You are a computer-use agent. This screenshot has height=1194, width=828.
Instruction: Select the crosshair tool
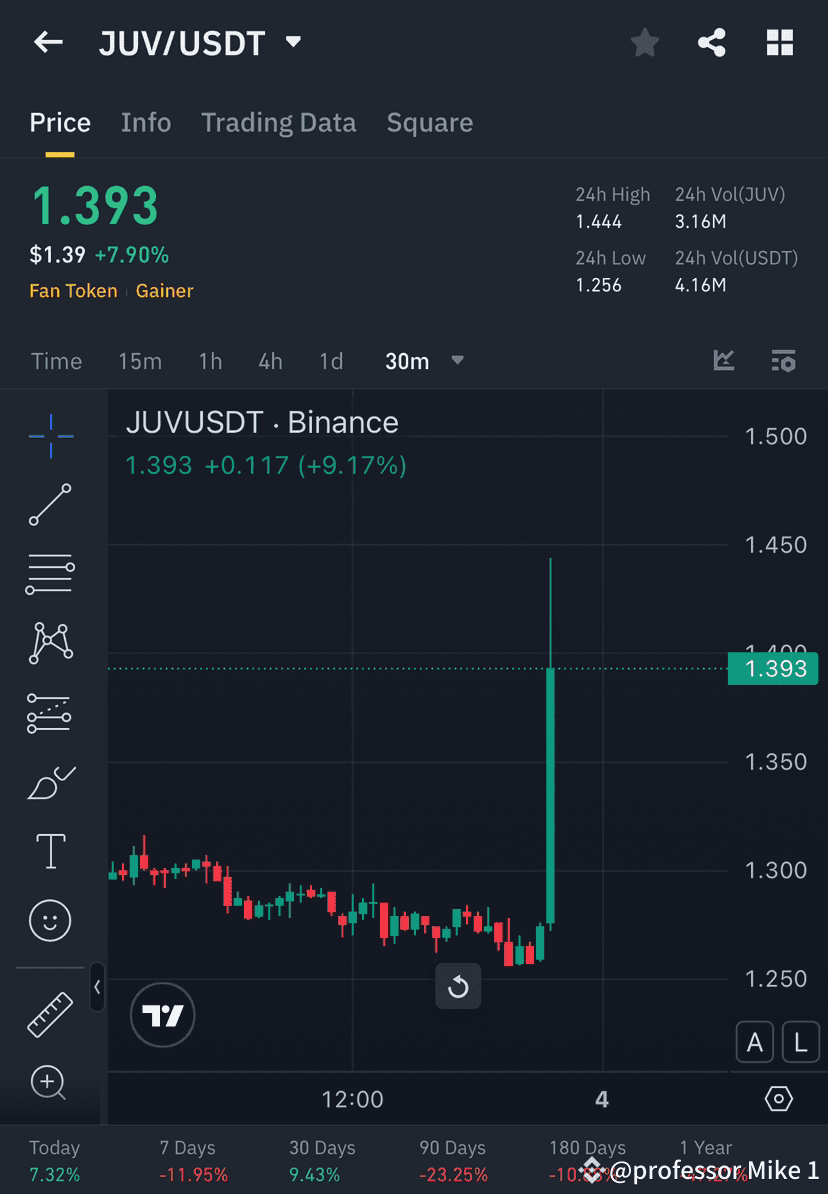[x=50, y=435]
